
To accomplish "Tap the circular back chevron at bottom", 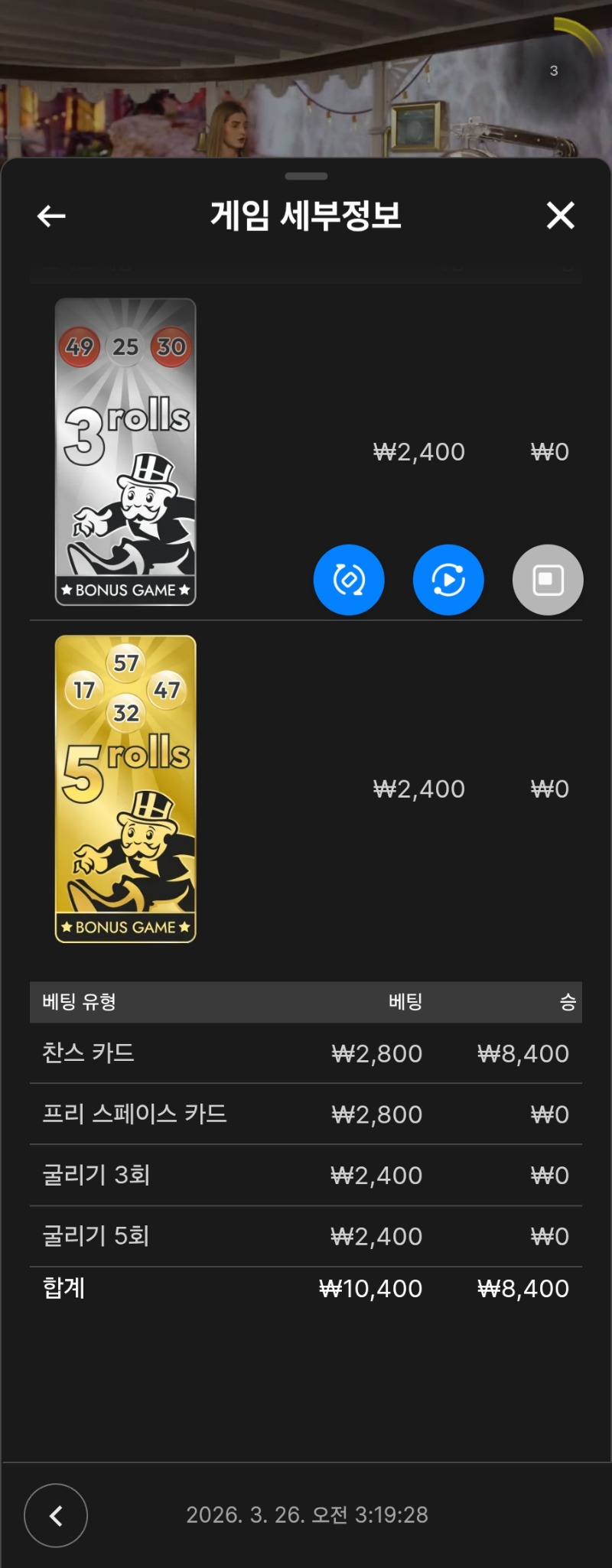I will click(56, 1515).
